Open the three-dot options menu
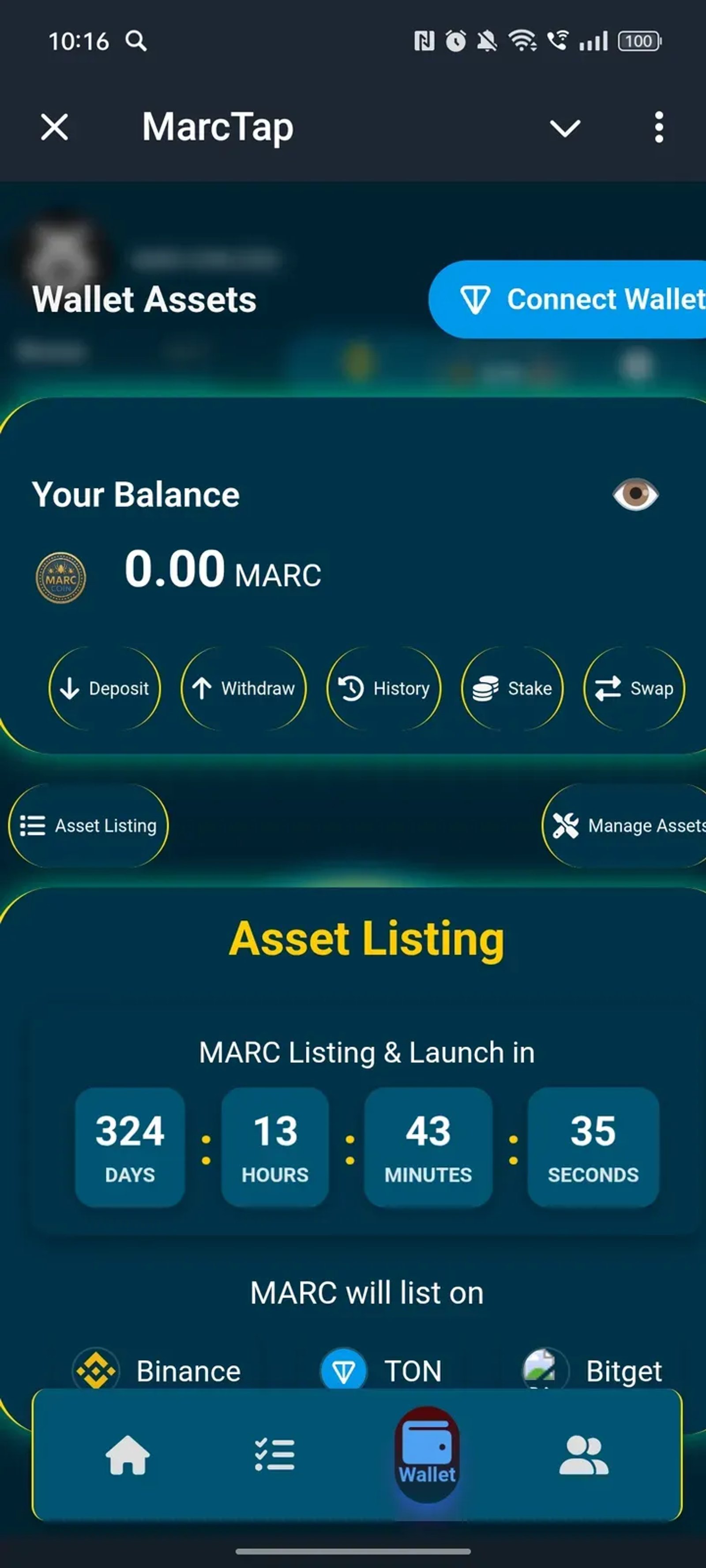The height and width of the screenshot is (1568, 706). point(658,127)
